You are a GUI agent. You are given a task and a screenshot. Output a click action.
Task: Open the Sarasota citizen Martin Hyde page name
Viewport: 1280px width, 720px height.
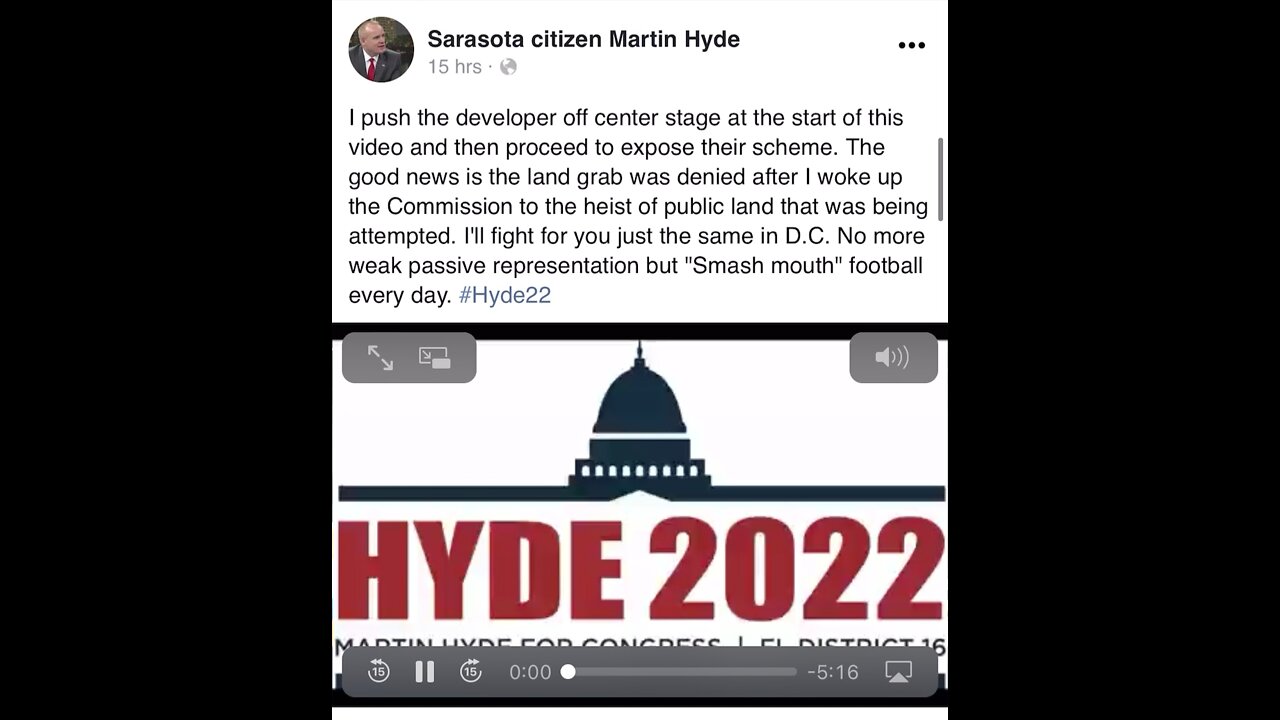(x=583, y=39)
